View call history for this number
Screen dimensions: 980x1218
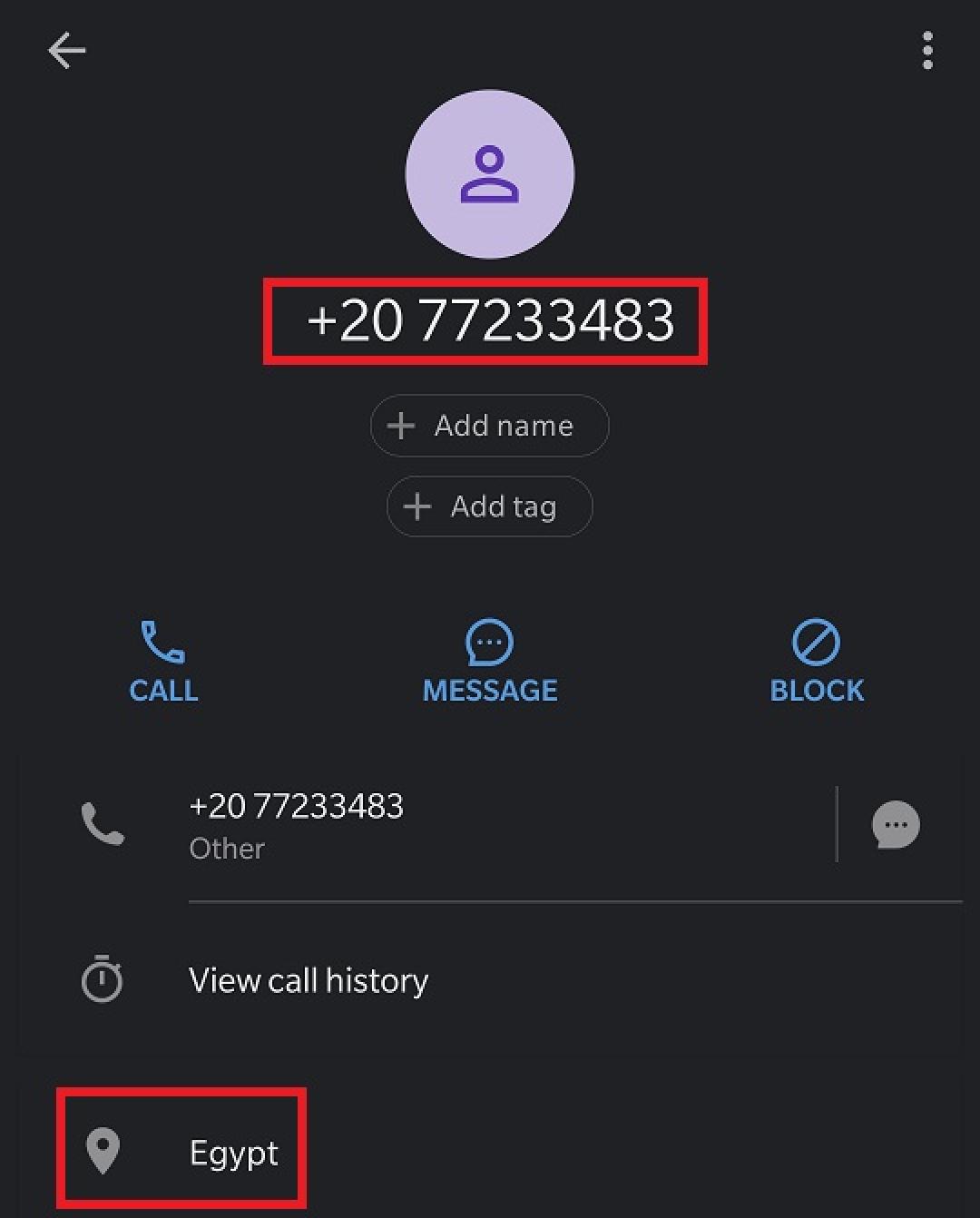(309, 980)
